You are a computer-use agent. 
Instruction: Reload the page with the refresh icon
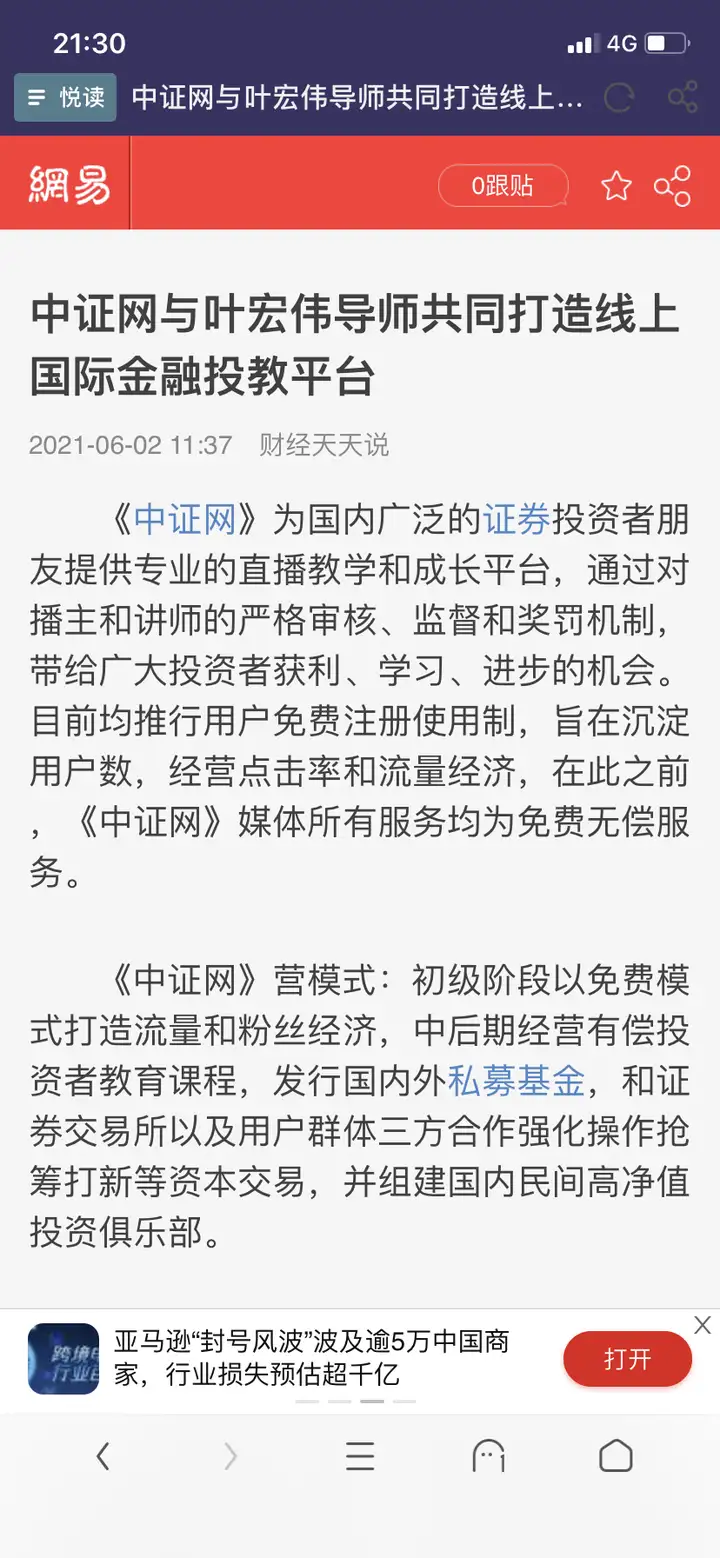619,97
